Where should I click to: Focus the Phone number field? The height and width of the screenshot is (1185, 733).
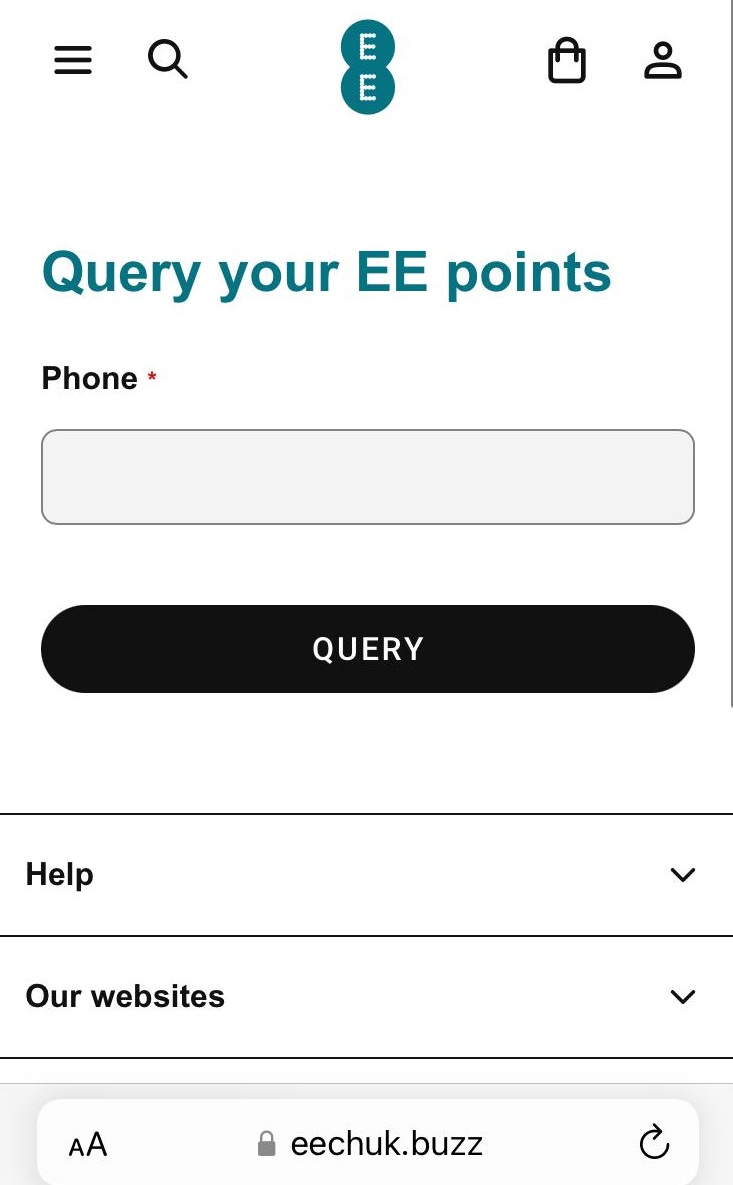click(x=367, y=477)
